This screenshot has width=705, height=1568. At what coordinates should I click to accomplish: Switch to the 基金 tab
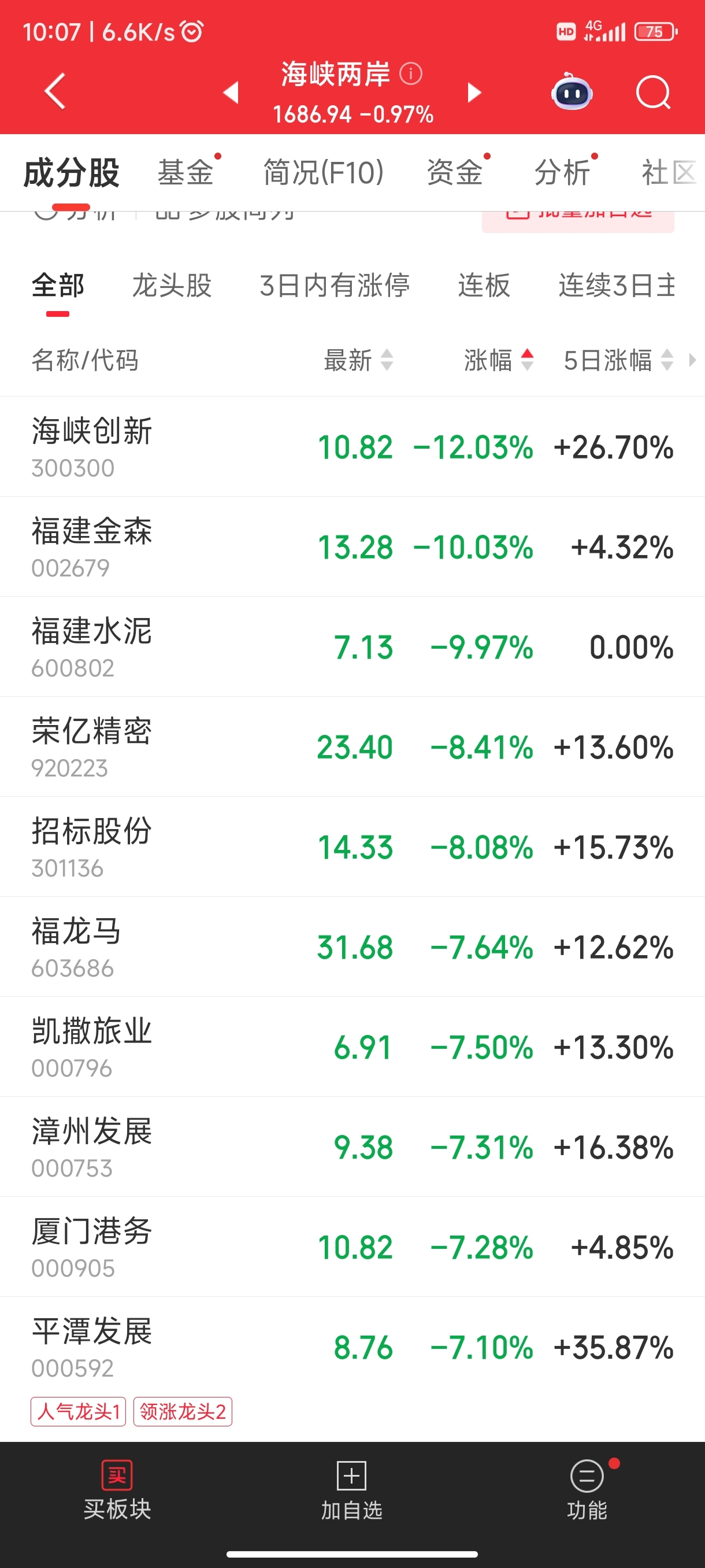coord(185,173)
